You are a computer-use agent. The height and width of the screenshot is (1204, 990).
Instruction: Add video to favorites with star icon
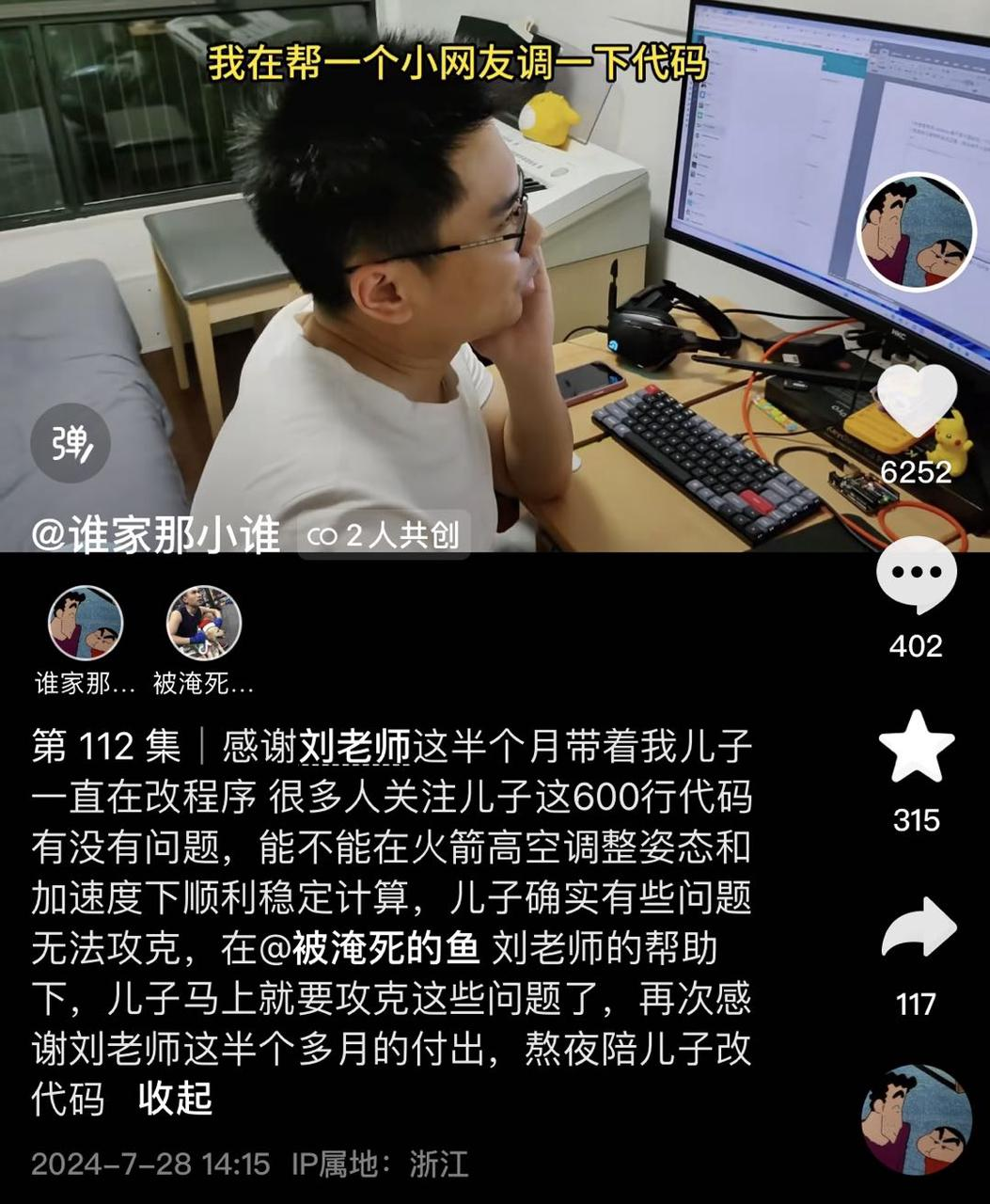click(917, 747)
